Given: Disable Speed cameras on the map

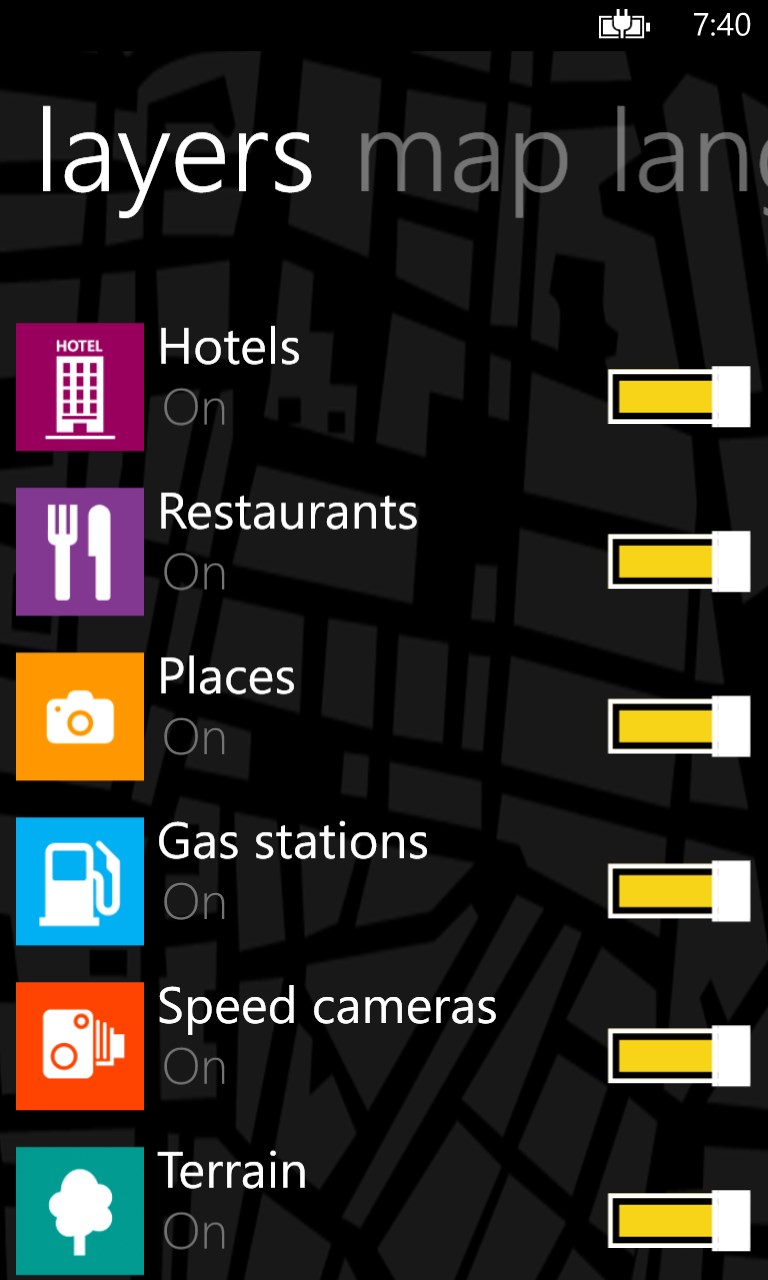Looking at the screenshot, I should 678,1055.
